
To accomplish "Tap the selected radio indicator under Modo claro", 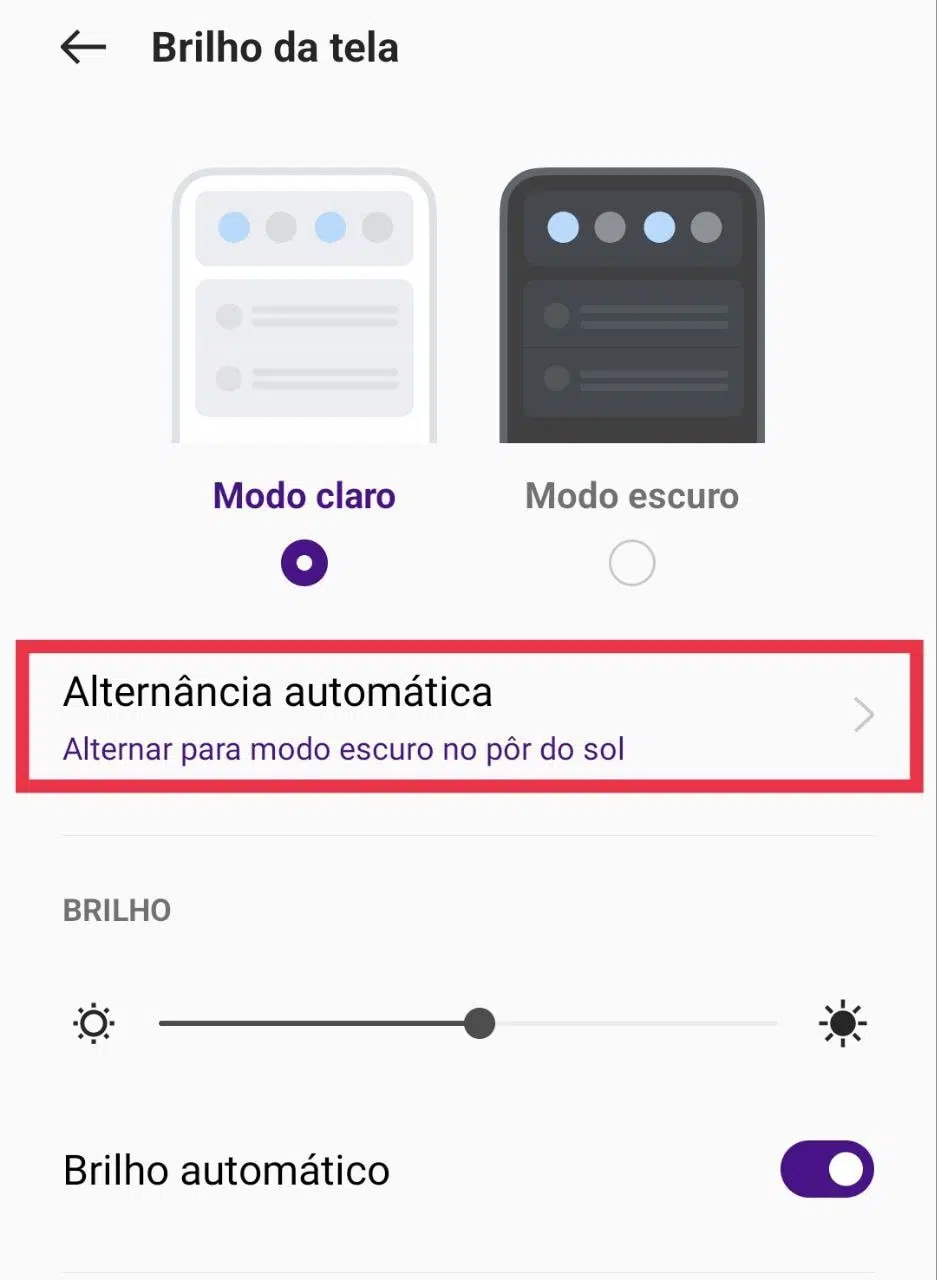I will (303, 562).
